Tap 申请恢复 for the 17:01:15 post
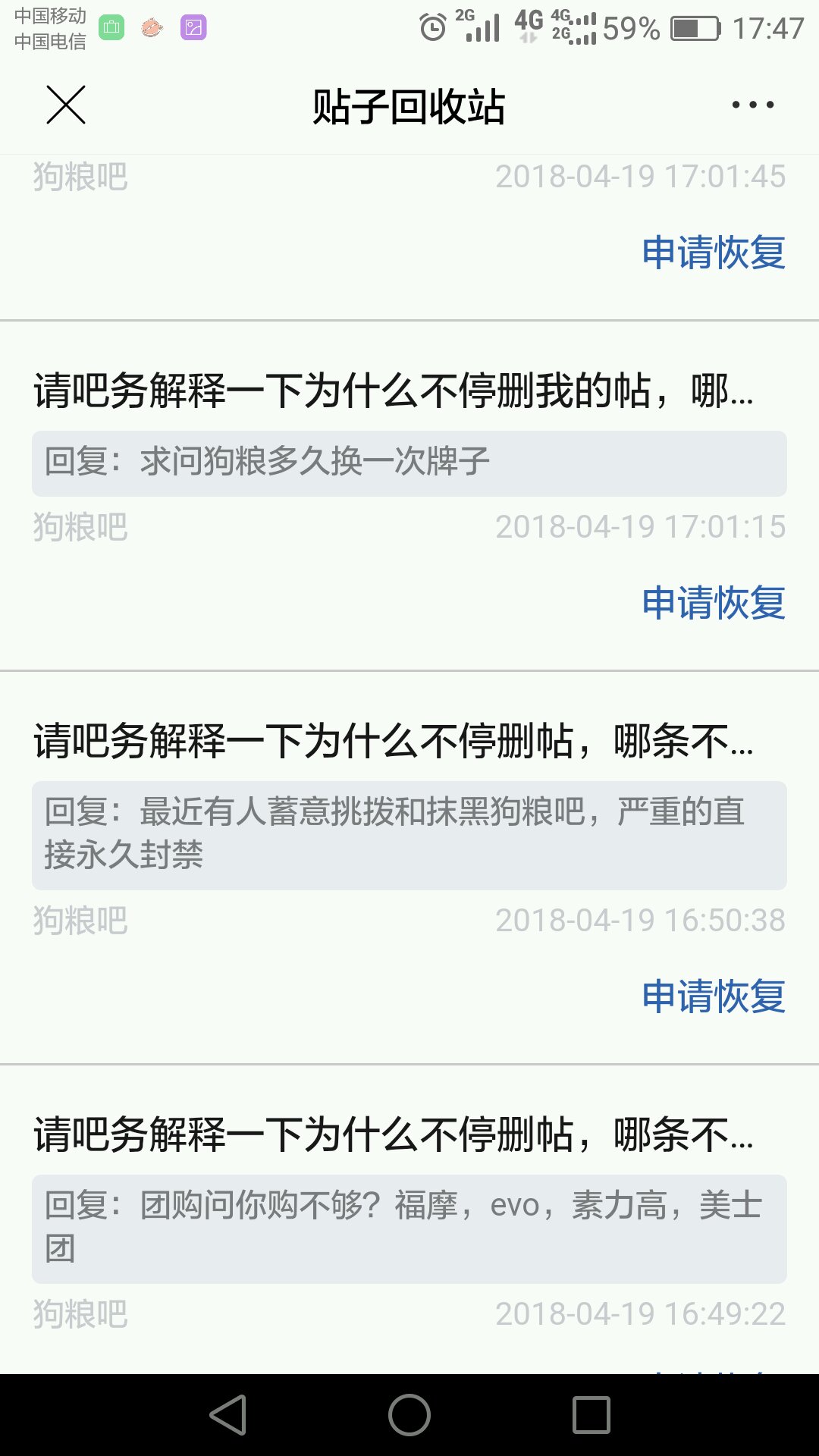Image resolution: width=819 pixels, height=1456 pixels. pyautogui.click(x=713, y=603)
